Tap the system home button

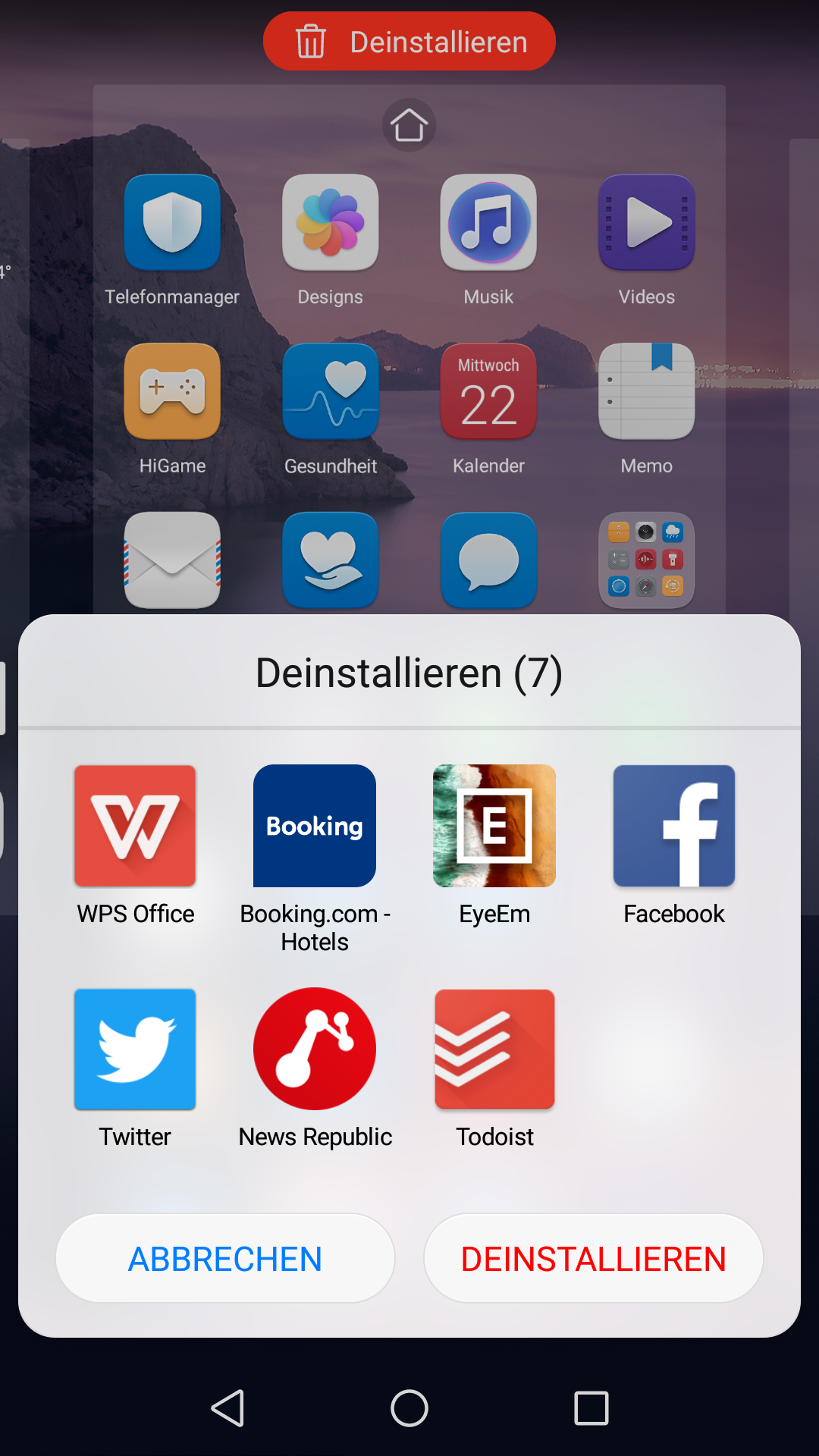click(x=409, y=1408)
